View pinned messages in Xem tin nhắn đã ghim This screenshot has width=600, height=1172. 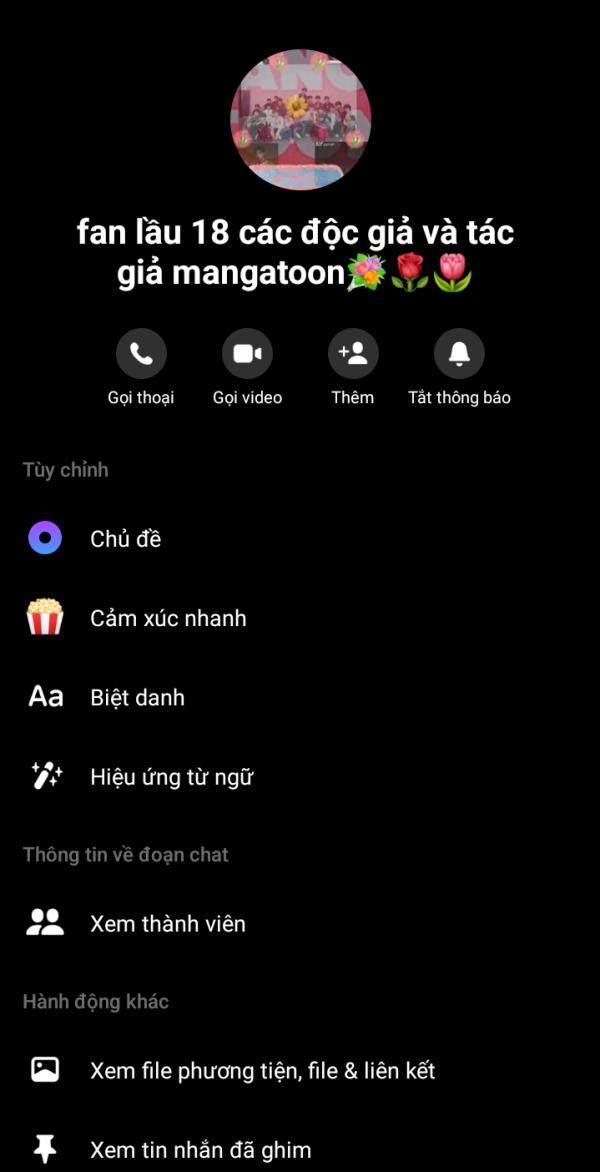tap(200, 1150)
